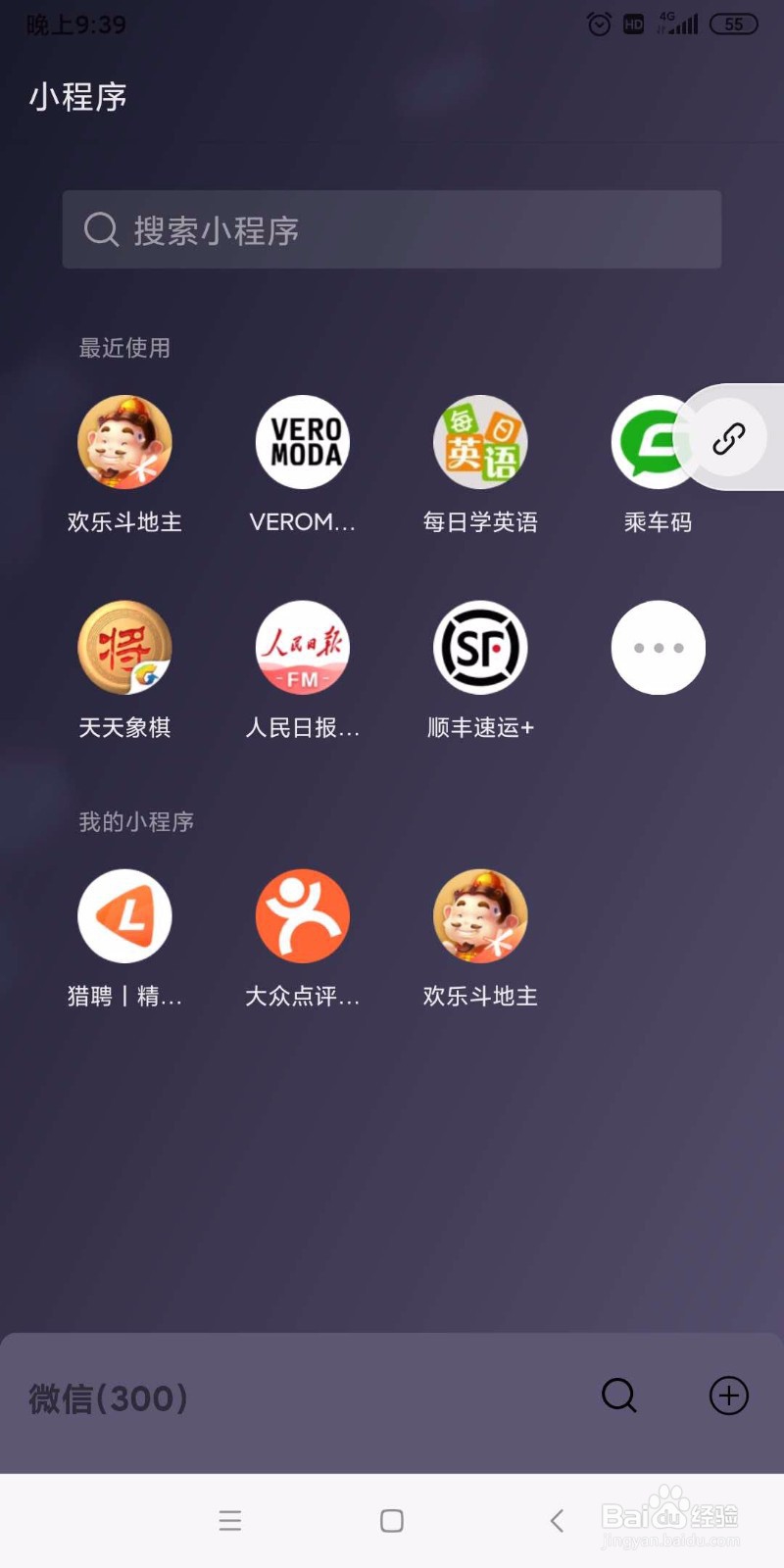Expand more recent mini programs via ellipsis button
Viewport: 784px width, 1568px height.
click(657, 648)
